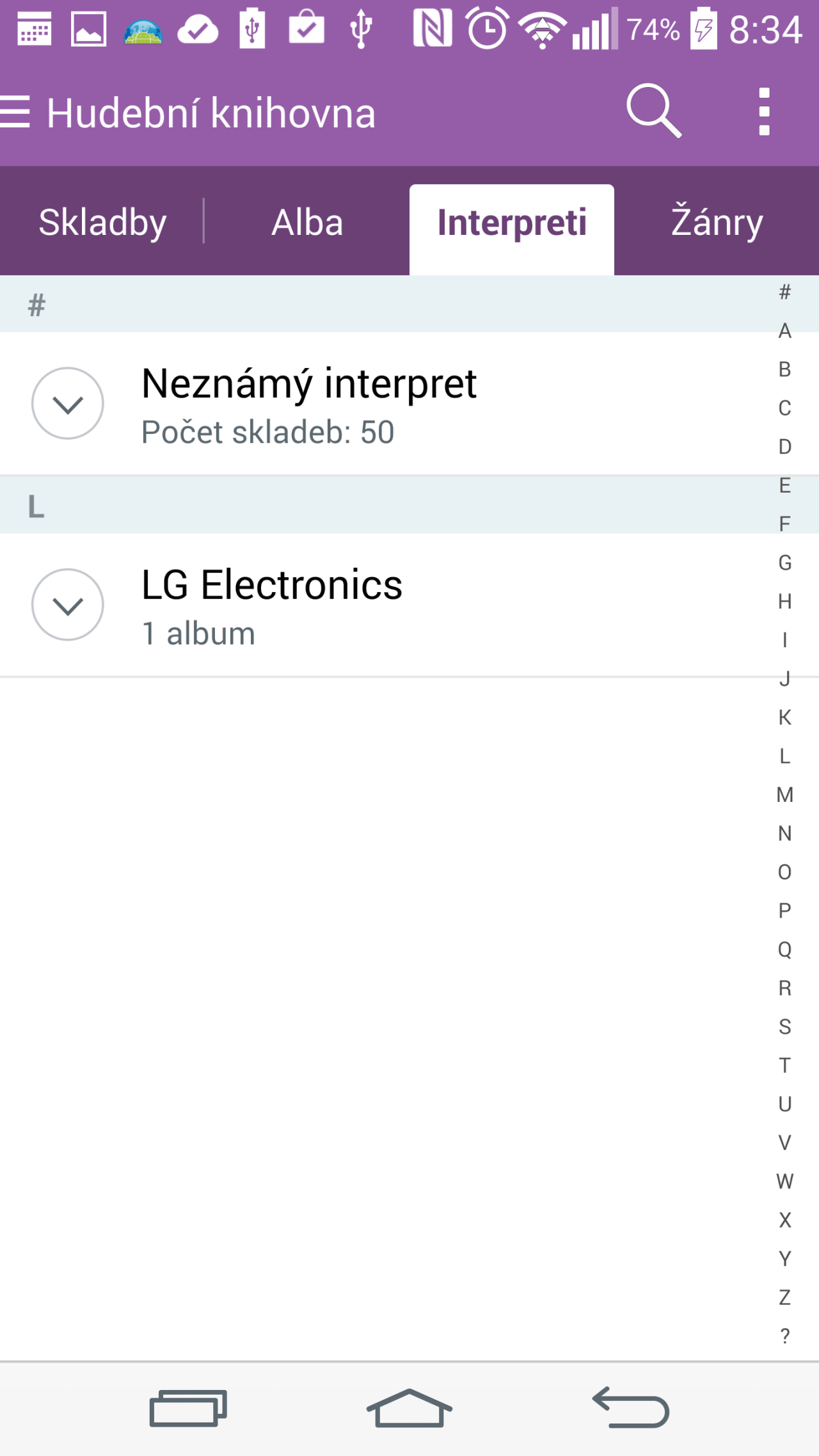Switch to the Skladby tab
This screenshot has width=819, height=1456.
tap(102, 222)
